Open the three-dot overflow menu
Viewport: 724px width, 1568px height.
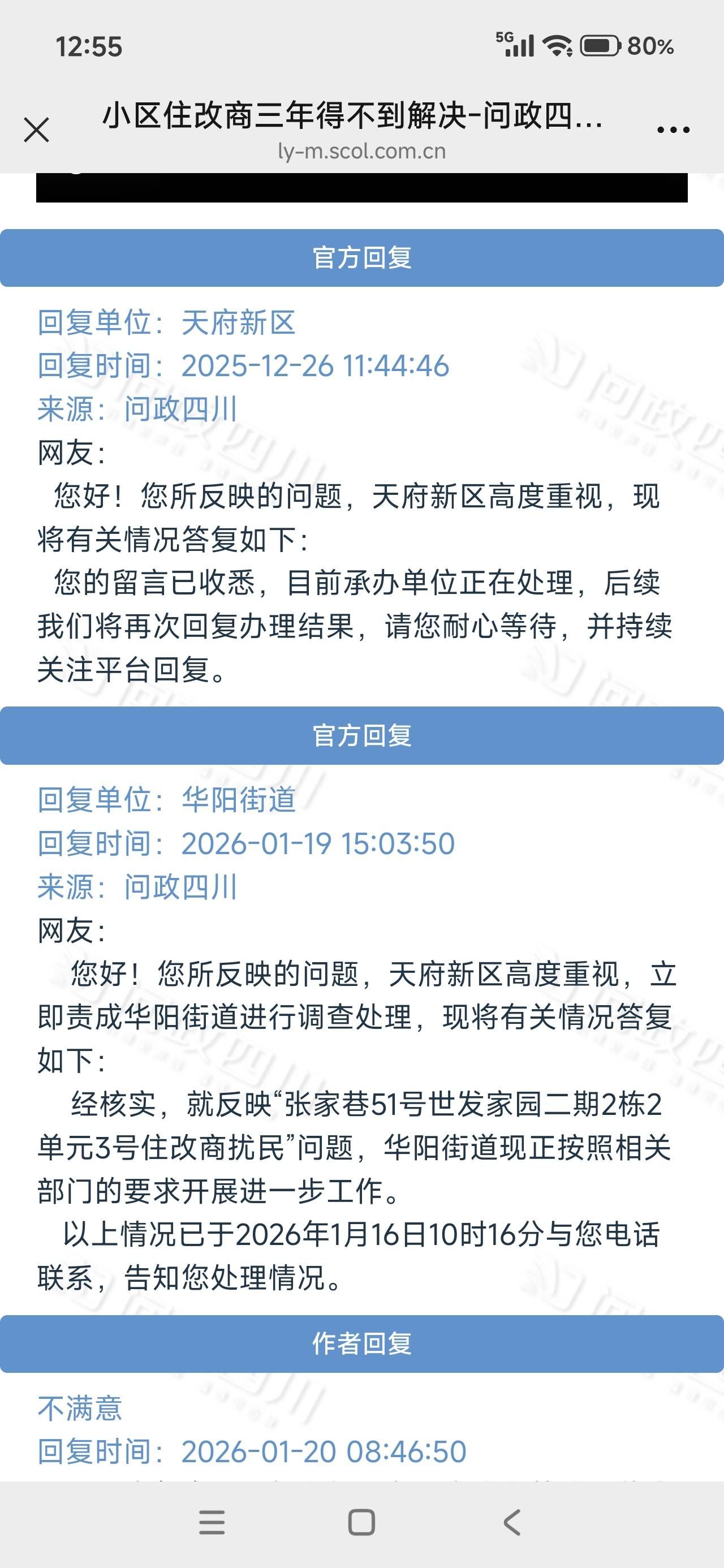pyautogui.click(x=673, y=130)
